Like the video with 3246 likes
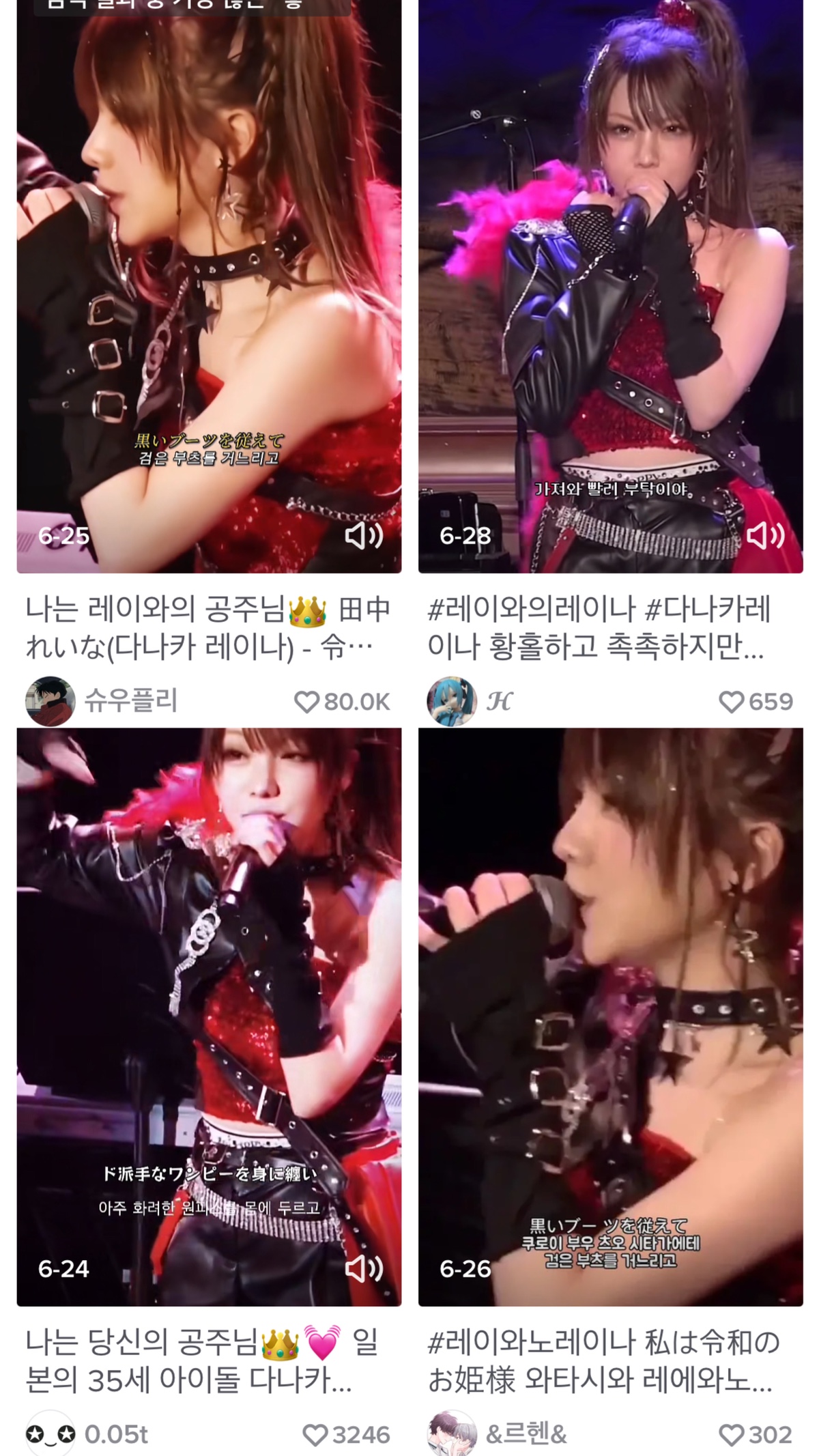 coord(315,1435)
